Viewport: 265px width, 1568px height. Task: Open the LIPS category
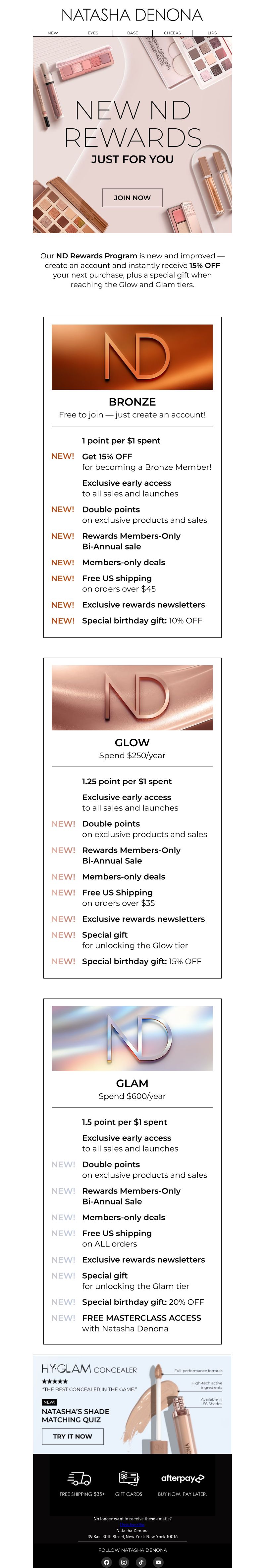point(212,33)
